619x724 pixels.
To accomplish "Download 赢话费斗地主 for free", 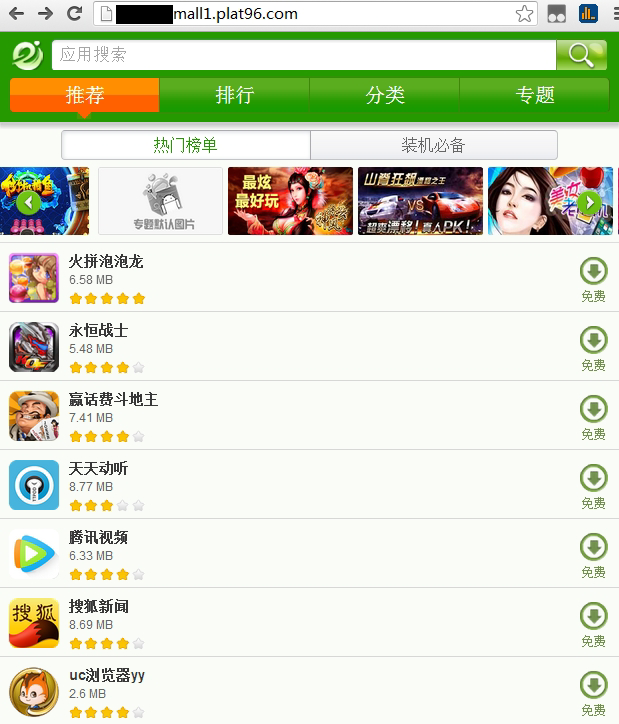I will point(593,417).
